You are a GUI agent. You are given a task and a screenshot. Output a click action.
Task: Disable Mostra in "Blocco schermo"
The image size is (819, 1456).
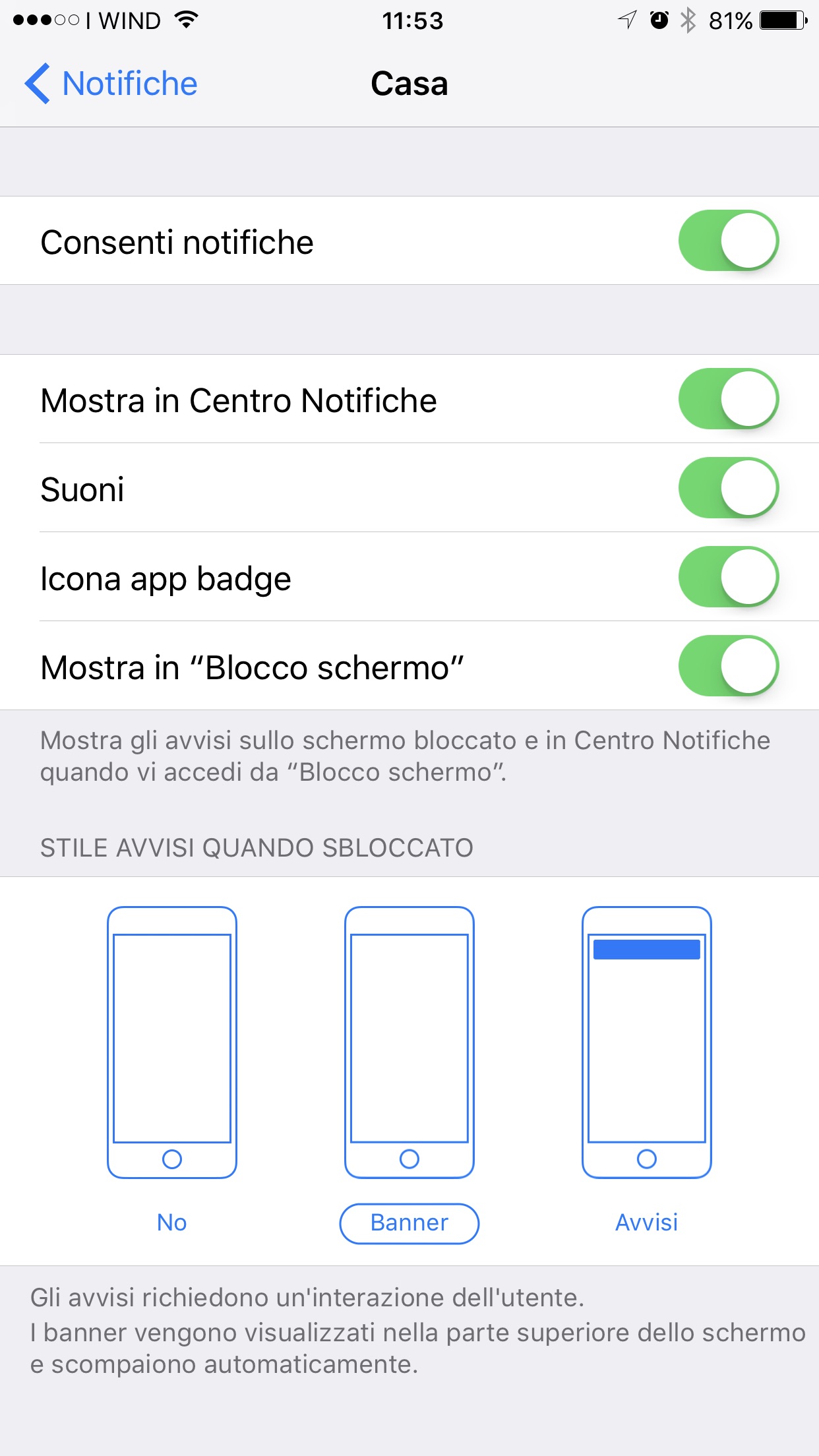coord(728,666)
